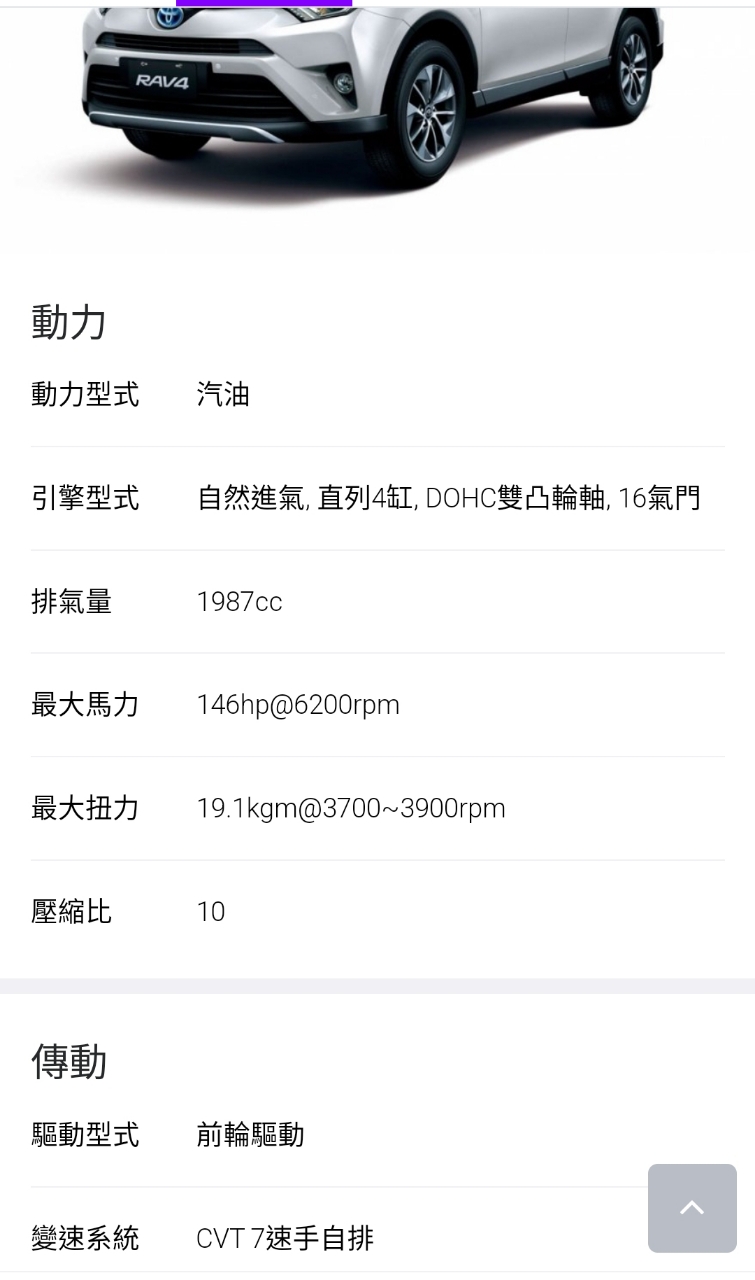Tap the scroll-to-top arrow button
Image resolution: width=755 pixels, height=1280 pixels.
(692, 1208)
